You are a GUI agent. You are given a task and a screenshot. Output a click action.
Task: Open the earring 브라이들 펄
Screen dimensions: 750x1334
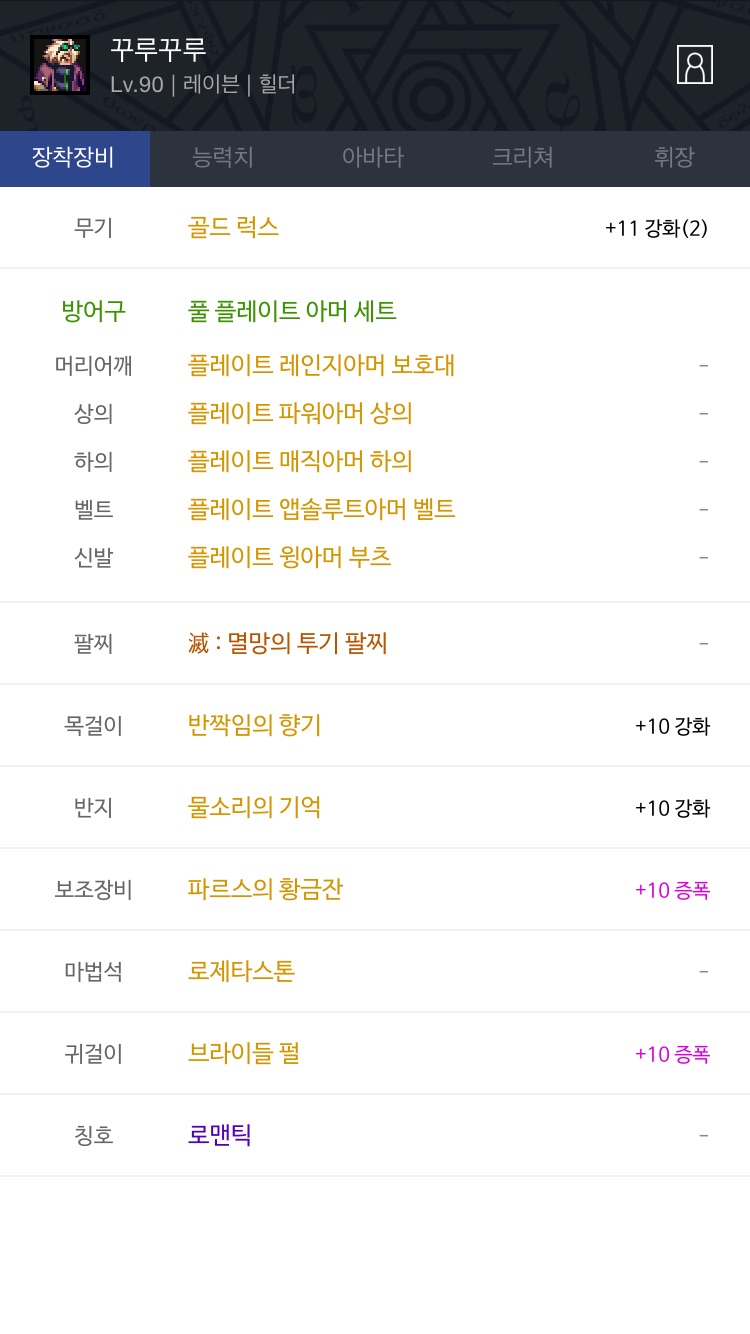[x=244, y=1053]
